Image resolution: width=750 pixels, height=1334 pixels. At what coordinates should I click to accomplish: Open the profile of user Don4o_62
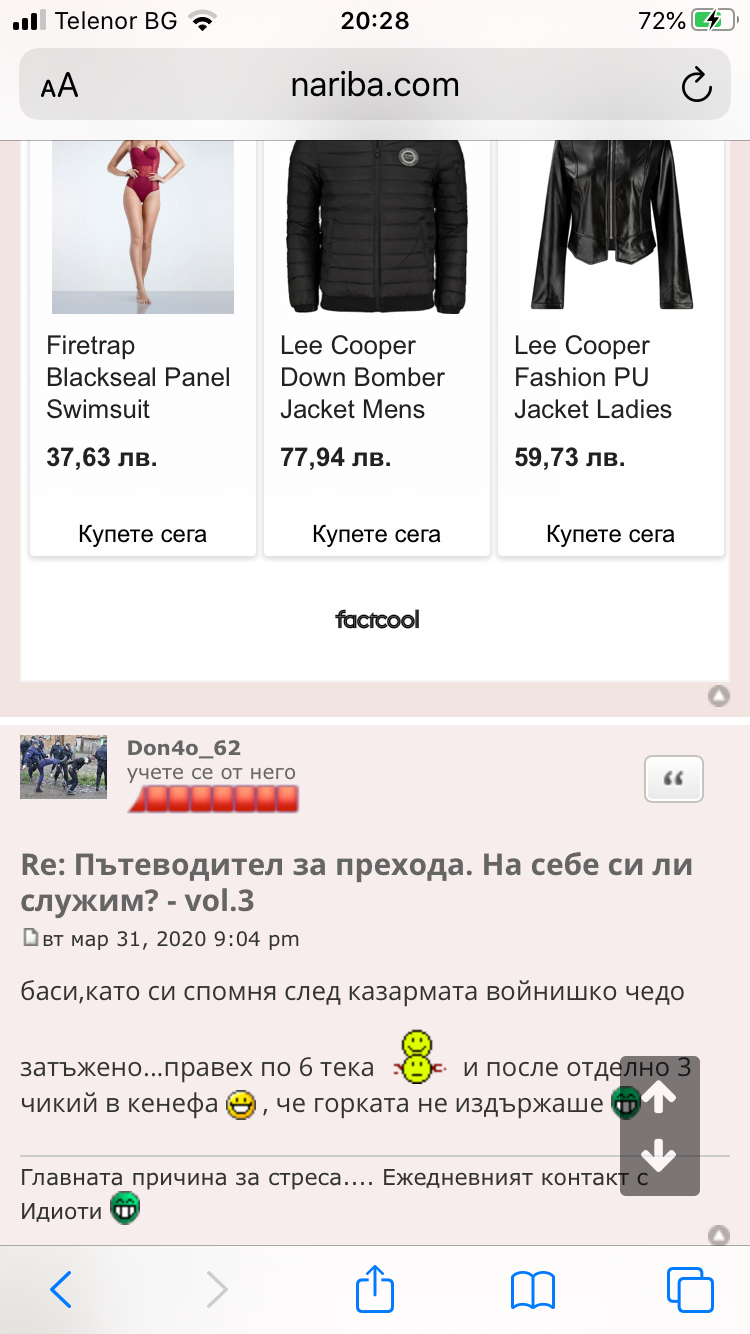click(x=184, y=748)
